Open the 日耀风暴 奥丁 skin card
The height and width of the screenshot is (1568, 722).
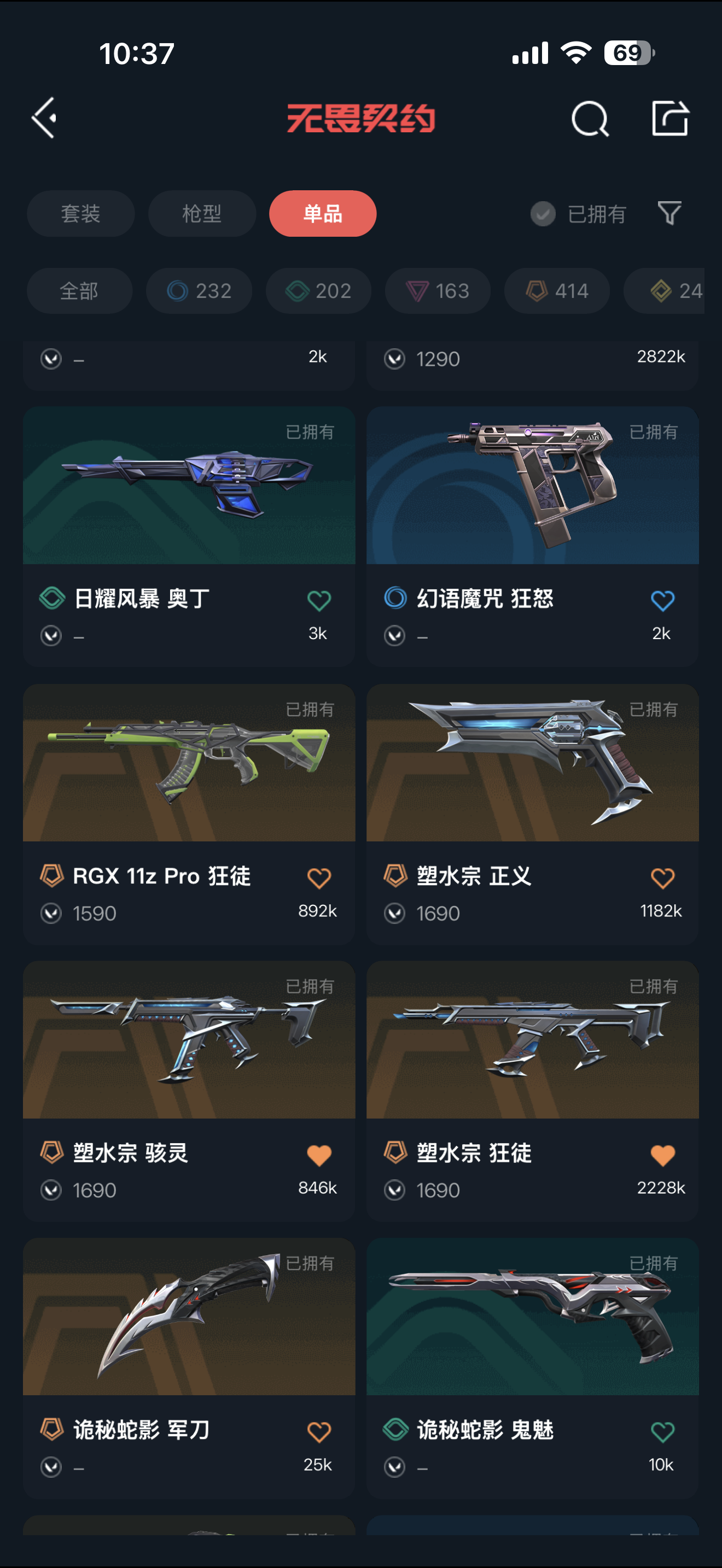(189, 487)
